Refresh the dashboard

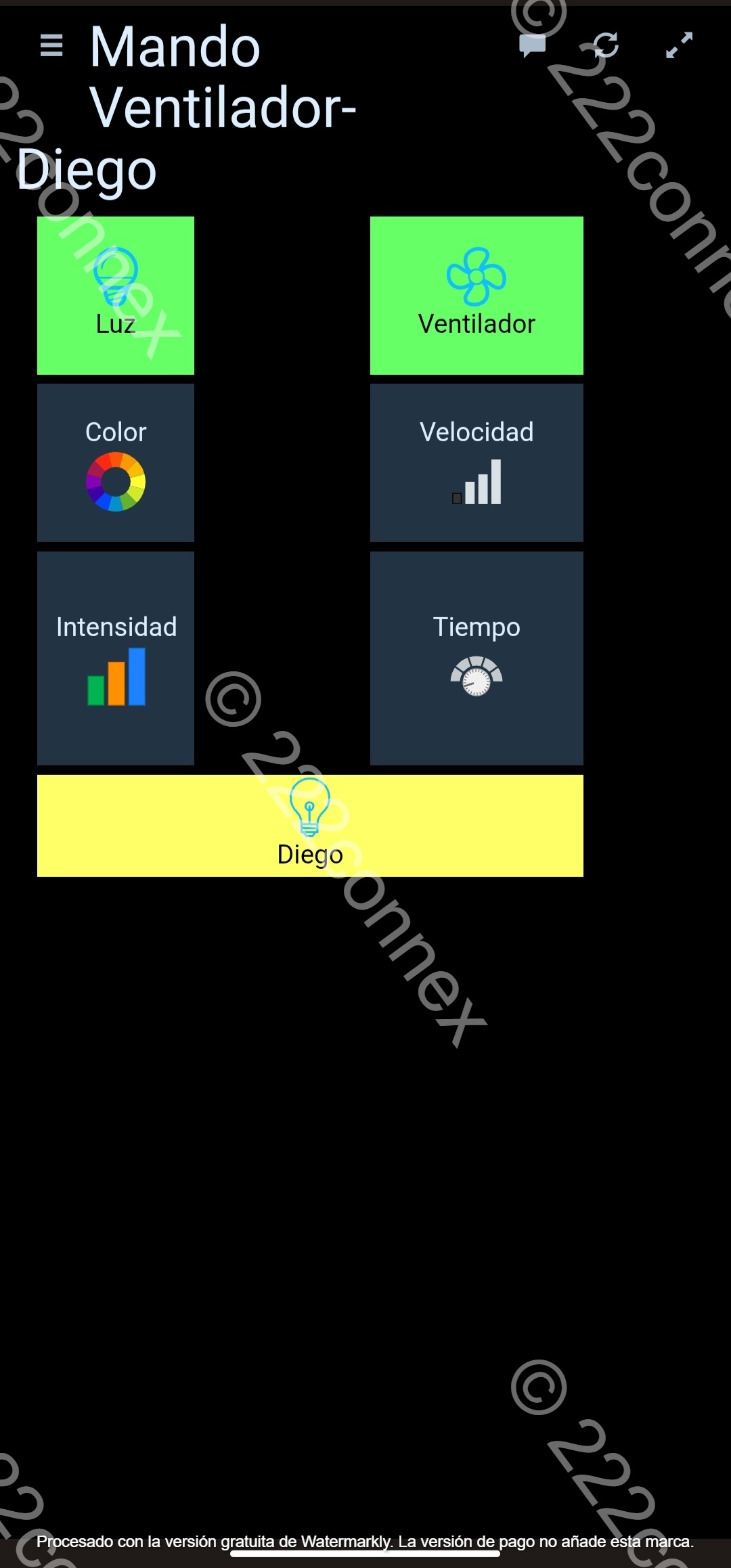pos(606,45)
